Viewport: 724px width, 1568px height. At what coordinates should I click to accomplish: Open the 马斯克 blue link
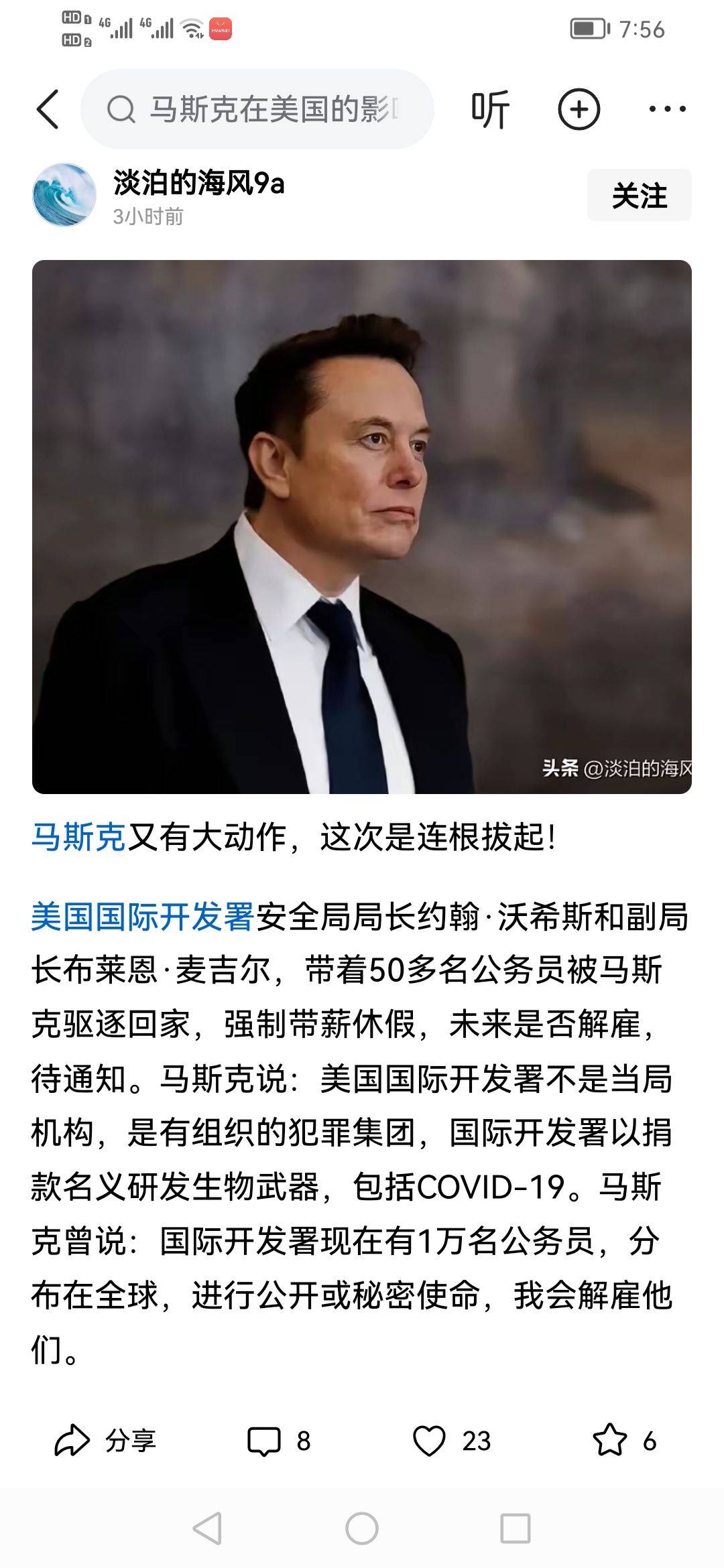[78, 837]
